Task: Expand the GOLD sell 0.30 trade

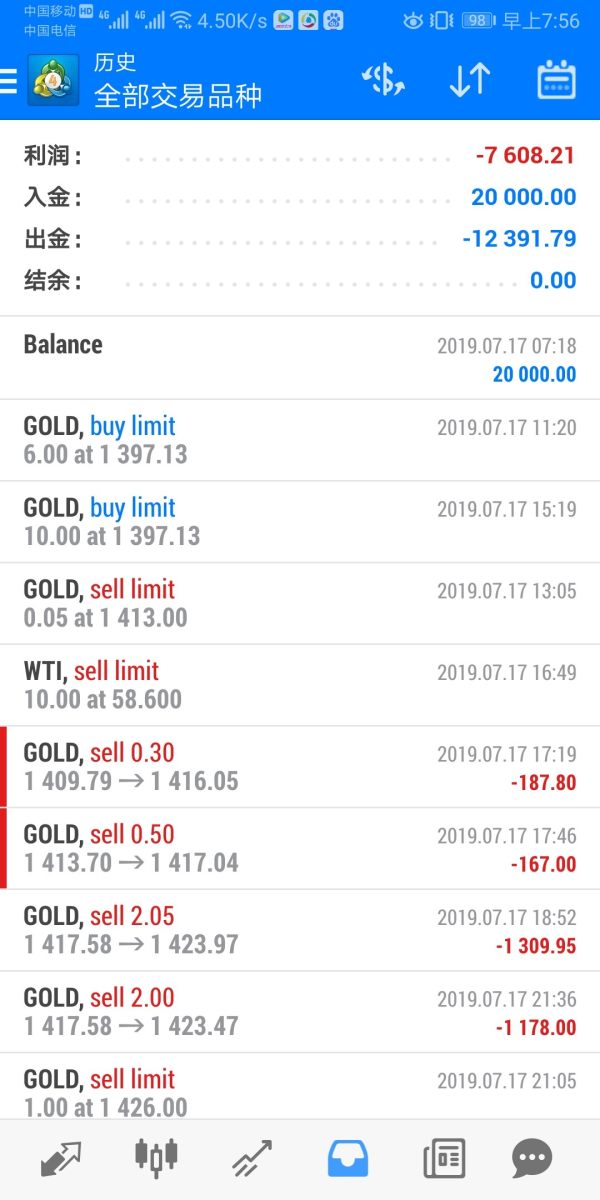Action: (300, 767)
